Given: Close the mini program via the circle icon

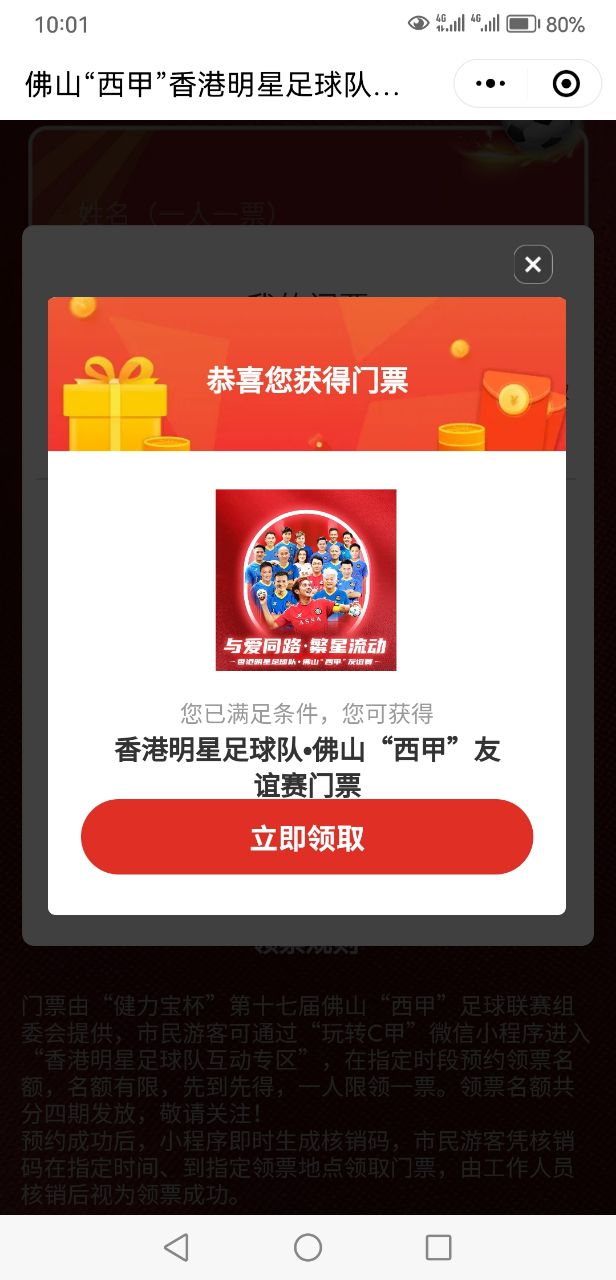Looking at the screenshot, I should pos(566,84).
